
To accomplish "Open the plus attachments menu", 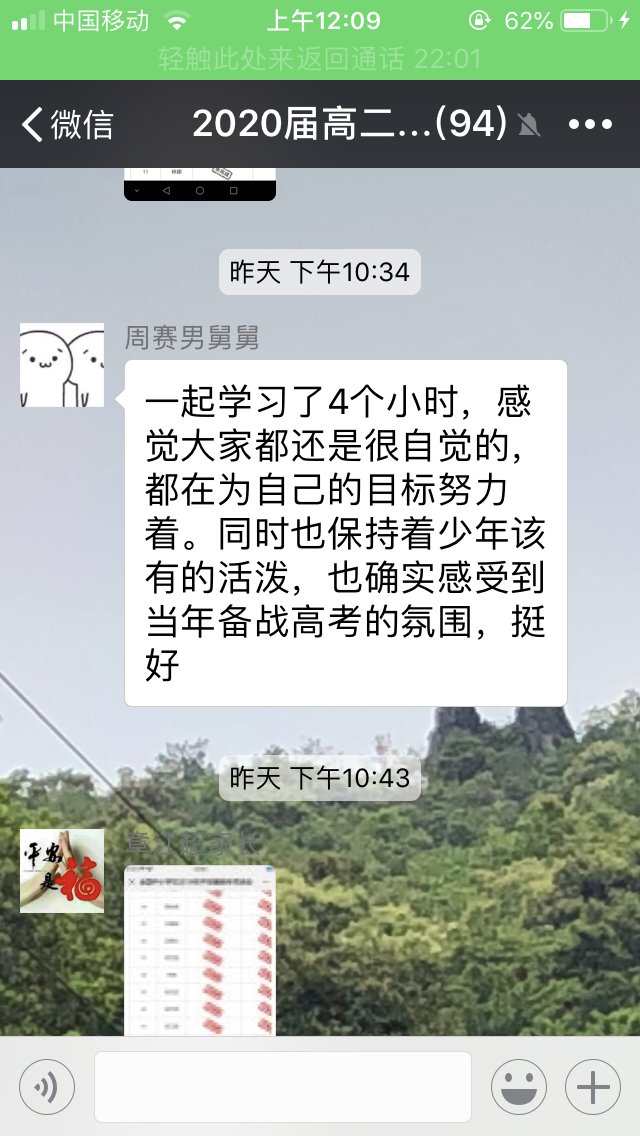I will pos(593,1086).
